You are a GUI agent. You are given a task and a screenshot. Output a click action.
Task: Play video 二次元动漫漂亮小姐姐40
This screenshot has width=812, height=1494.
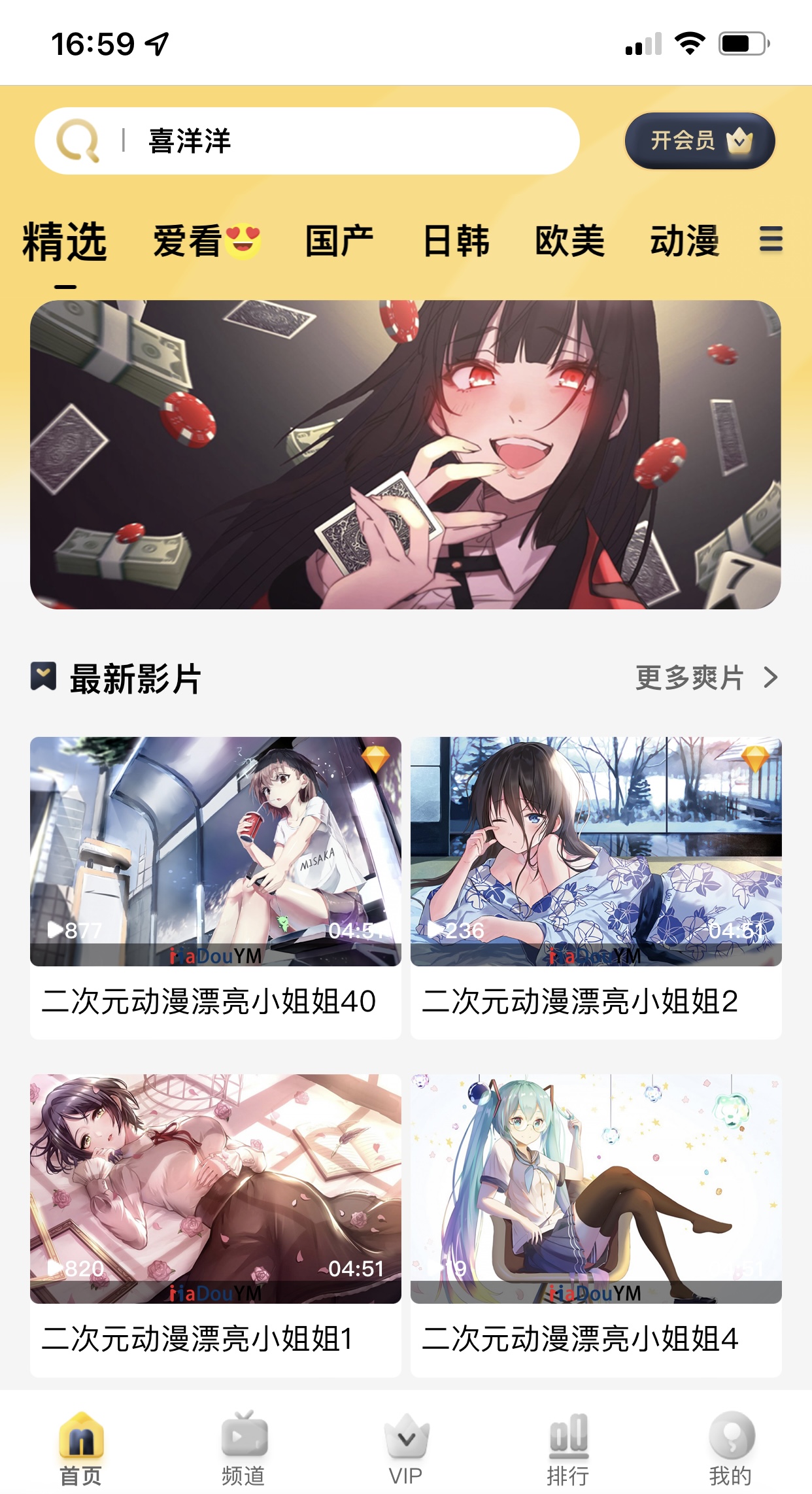(216, 851)
